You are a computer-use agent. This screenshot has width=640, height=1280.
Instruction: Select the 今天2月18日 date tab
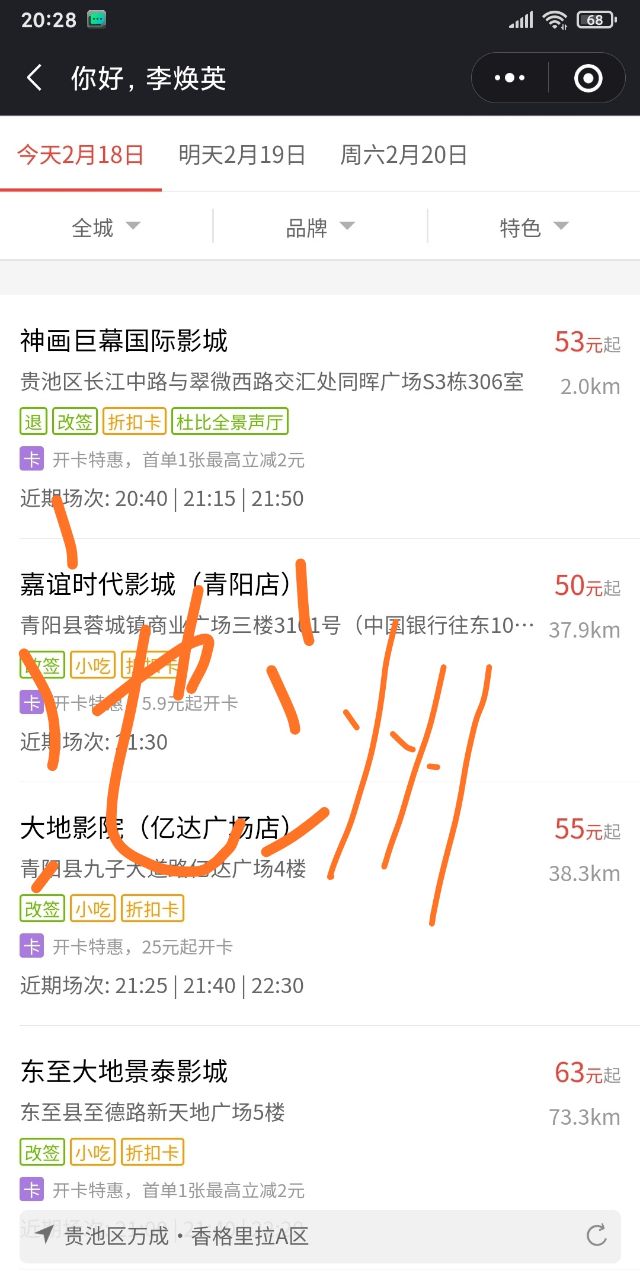point(80,155)
